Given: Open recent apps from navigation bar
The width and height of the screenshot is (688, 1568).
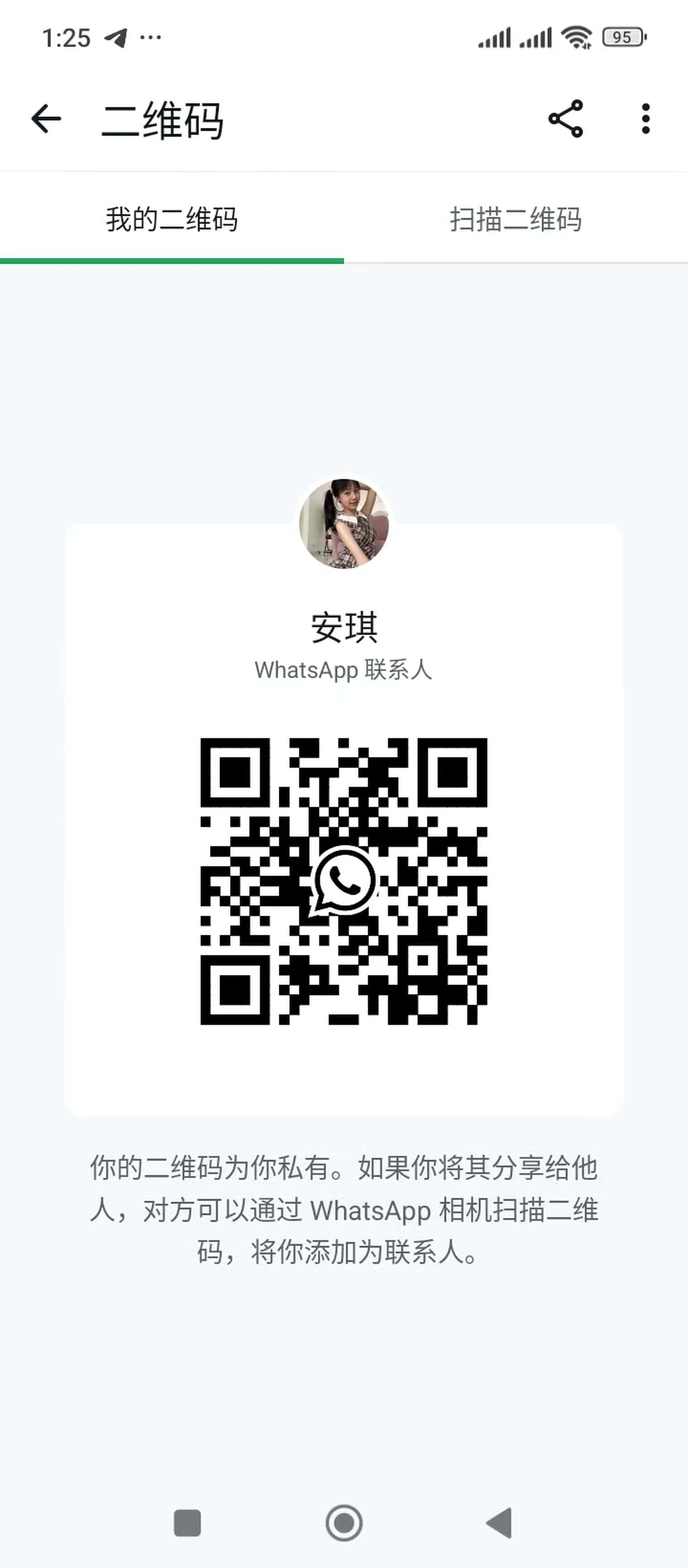Looking at the screenshot, I should click(187, 1523).
